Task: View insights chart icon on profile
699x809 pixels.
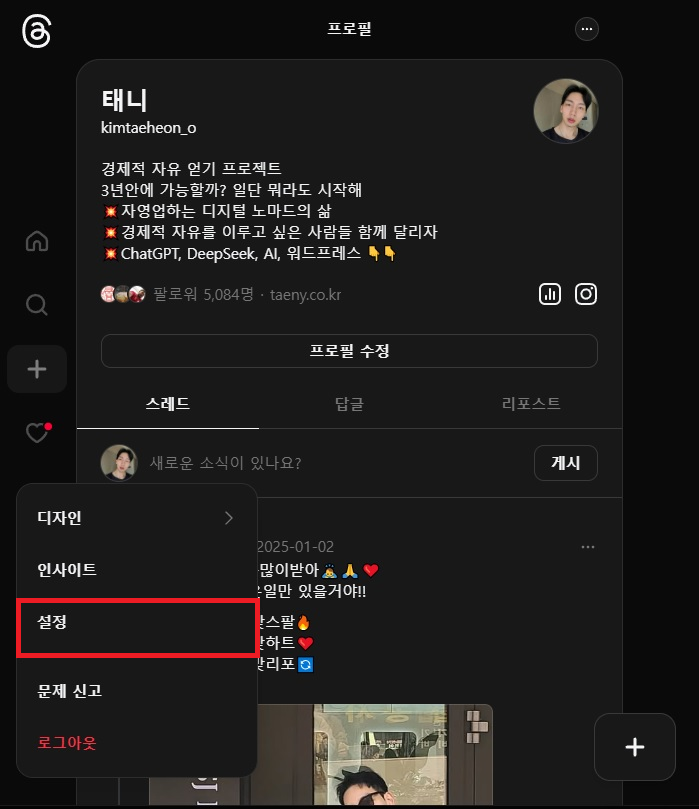Action: (549, 294)
